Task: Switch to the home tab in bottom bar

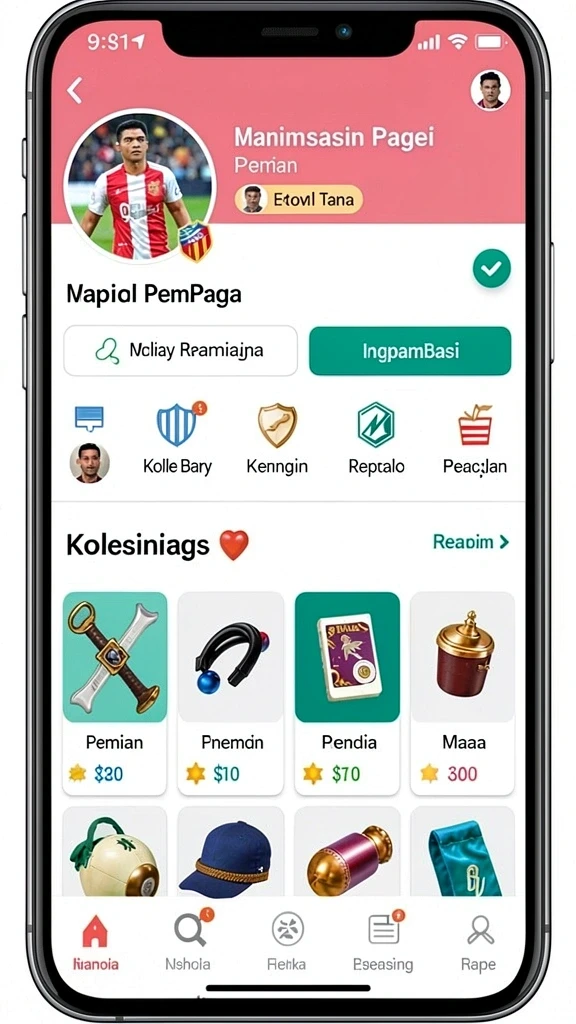Action: pyautogui.click(x=95, y=941)
